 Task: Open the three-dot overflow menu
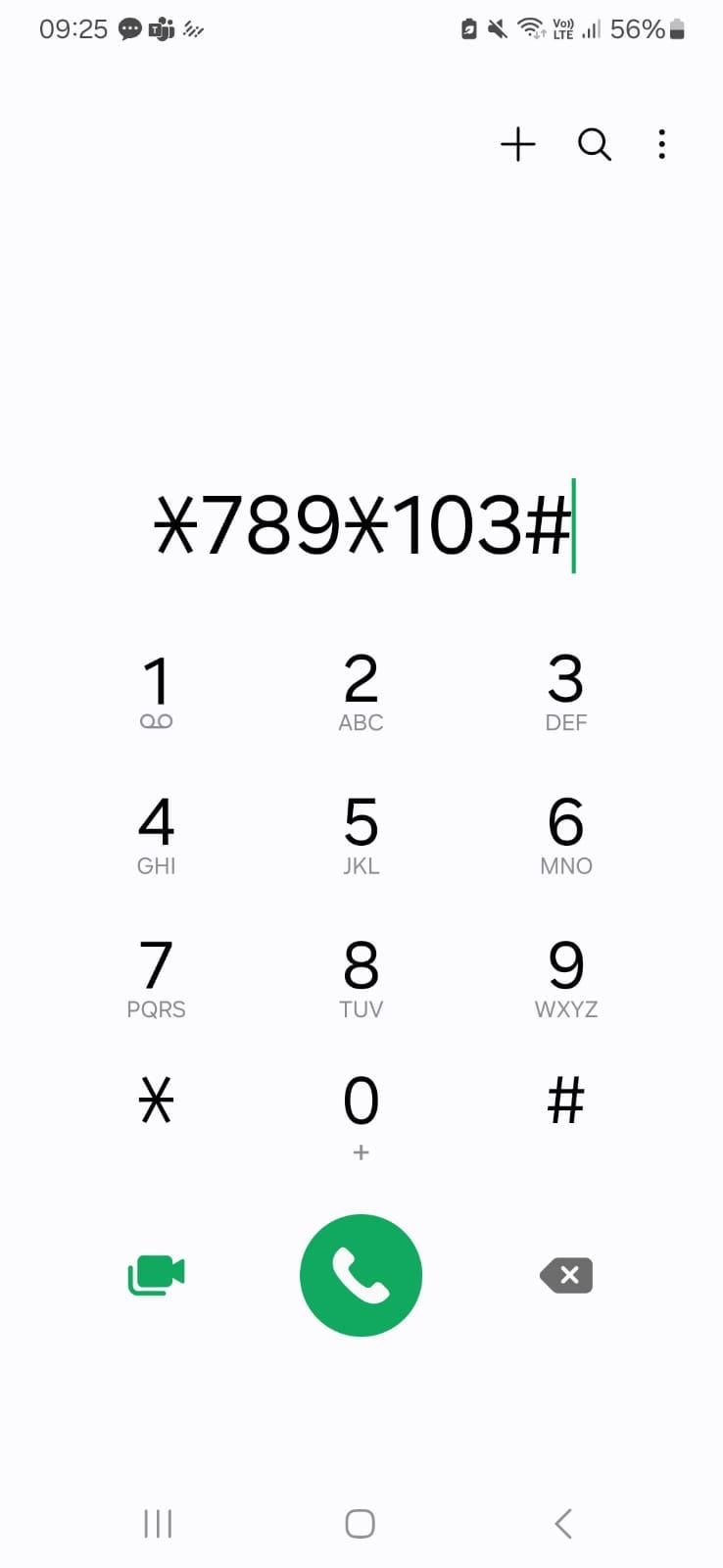(662, 145)
